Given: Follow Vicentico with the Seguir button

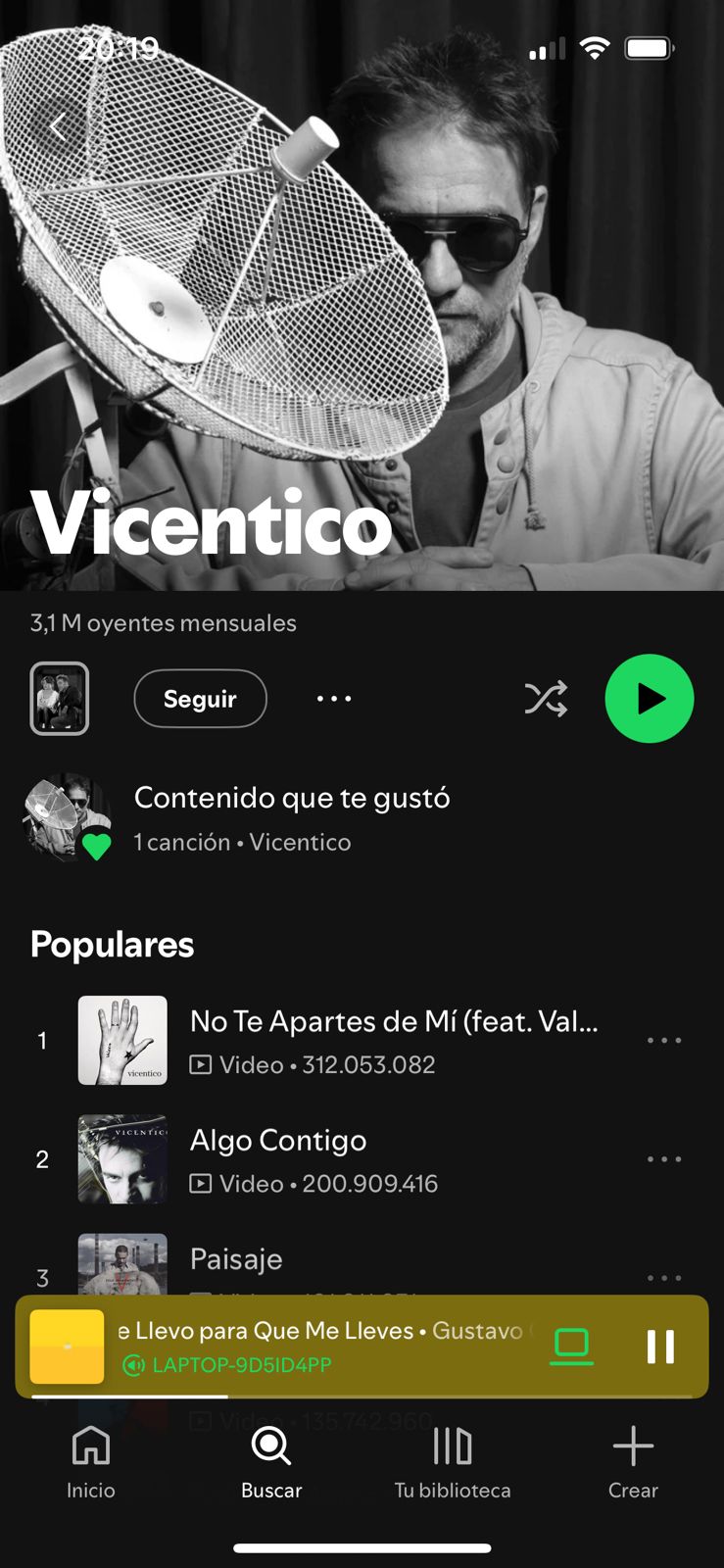Looking at the screenshot, I should pos(200,699).
